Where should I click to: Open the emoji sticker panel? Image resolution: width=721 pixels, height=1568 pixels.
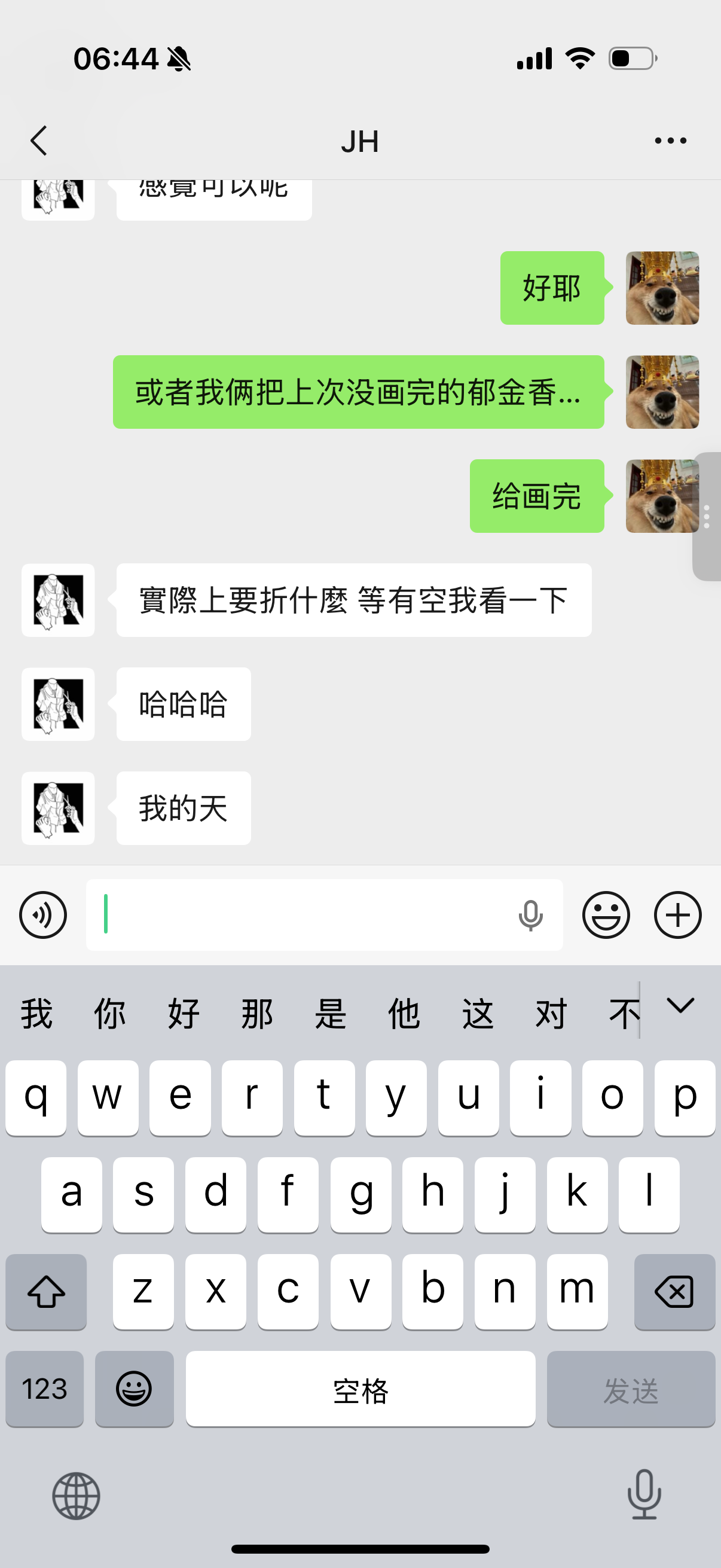606,915
